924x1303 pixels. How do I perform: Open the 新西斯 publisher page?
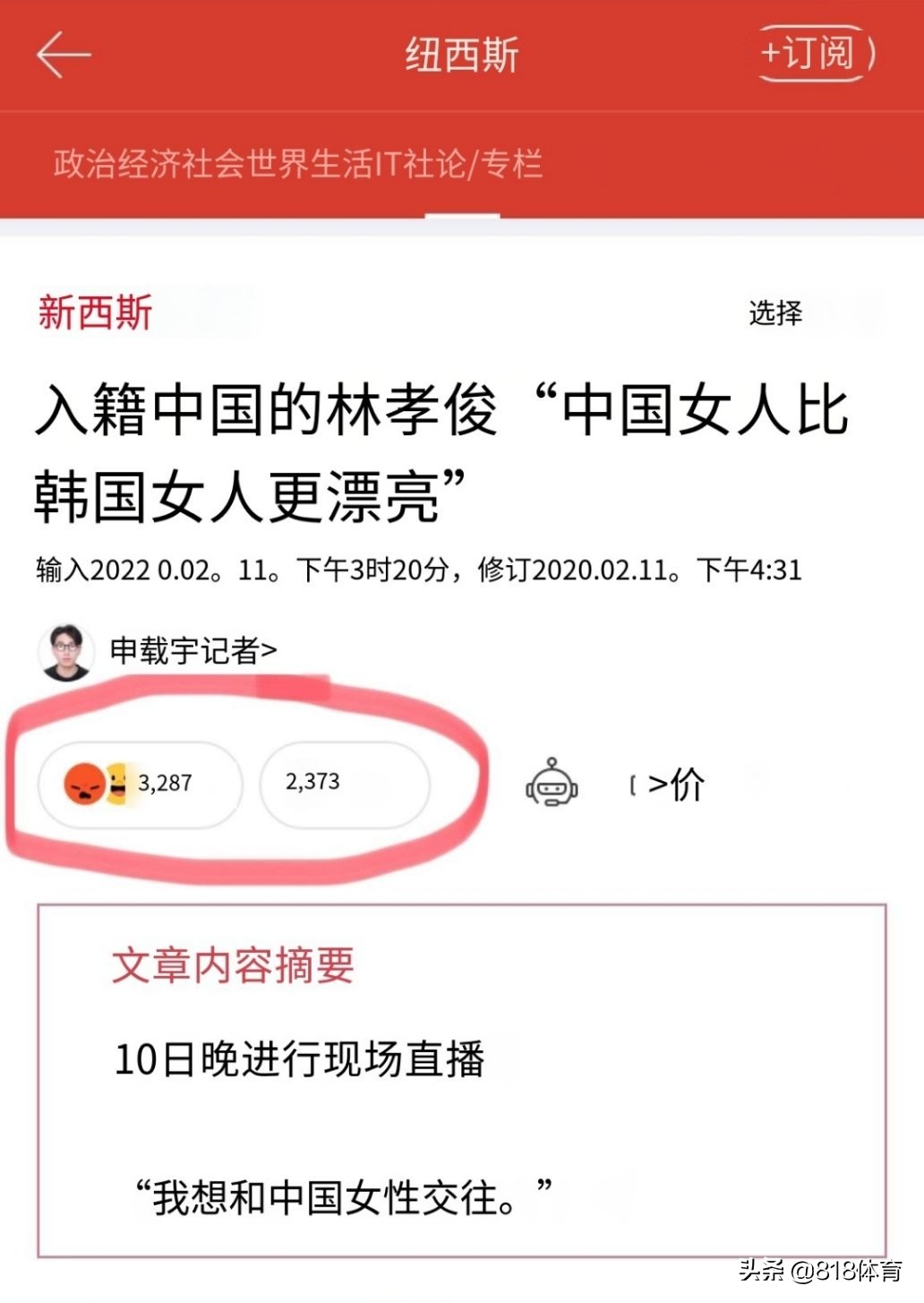coord(95,313)
